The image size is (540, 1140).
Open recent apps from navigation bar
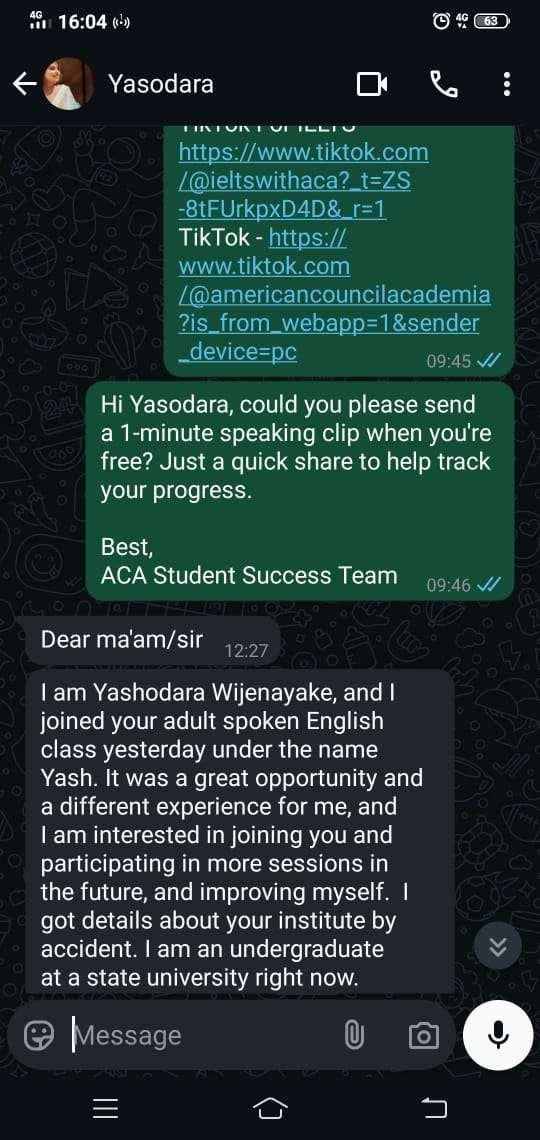click(106, 1108)
